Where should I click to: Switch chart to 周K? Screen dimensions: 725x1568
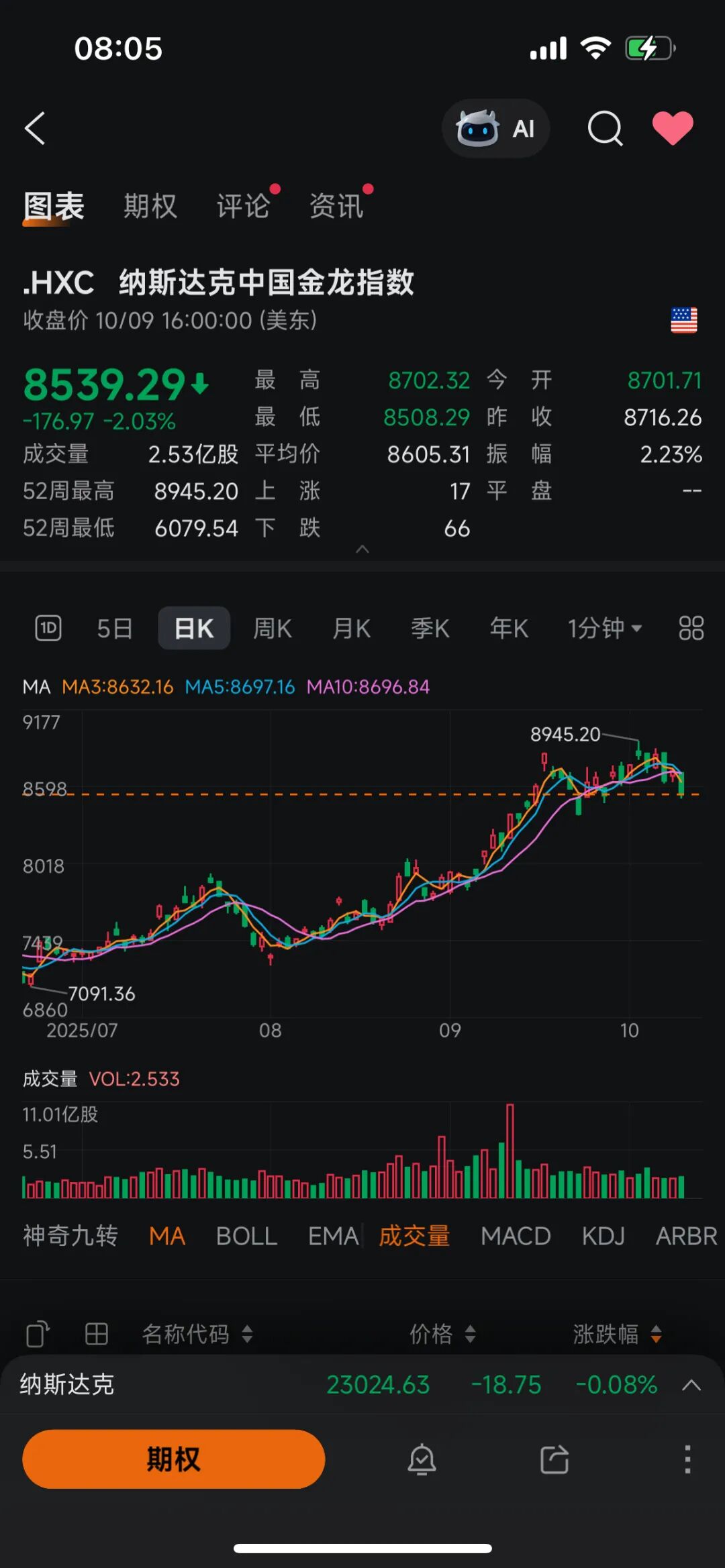click(273, 629)
